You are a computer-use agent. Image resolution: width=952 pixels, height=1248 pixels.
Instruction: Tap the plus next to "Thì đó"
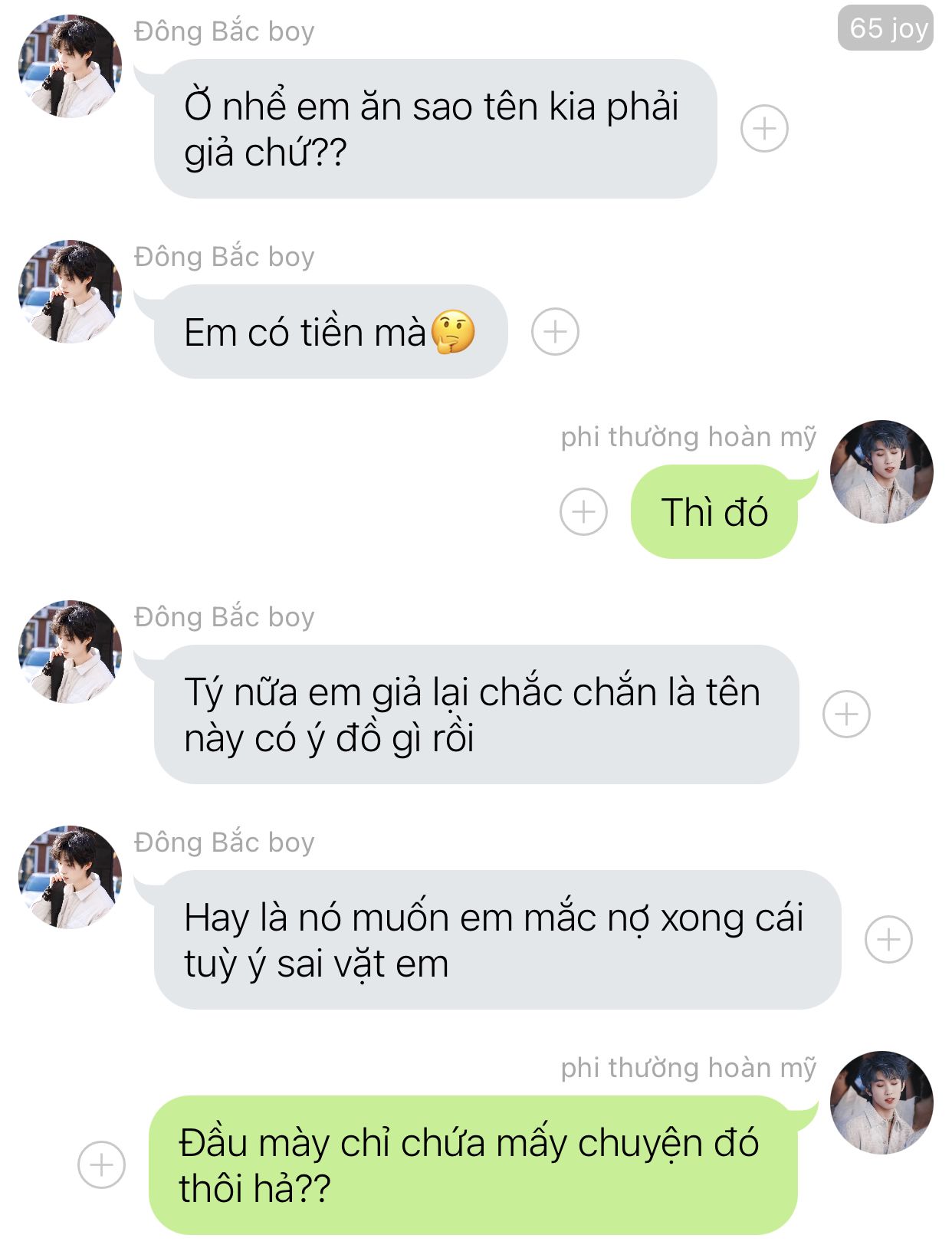583,511
